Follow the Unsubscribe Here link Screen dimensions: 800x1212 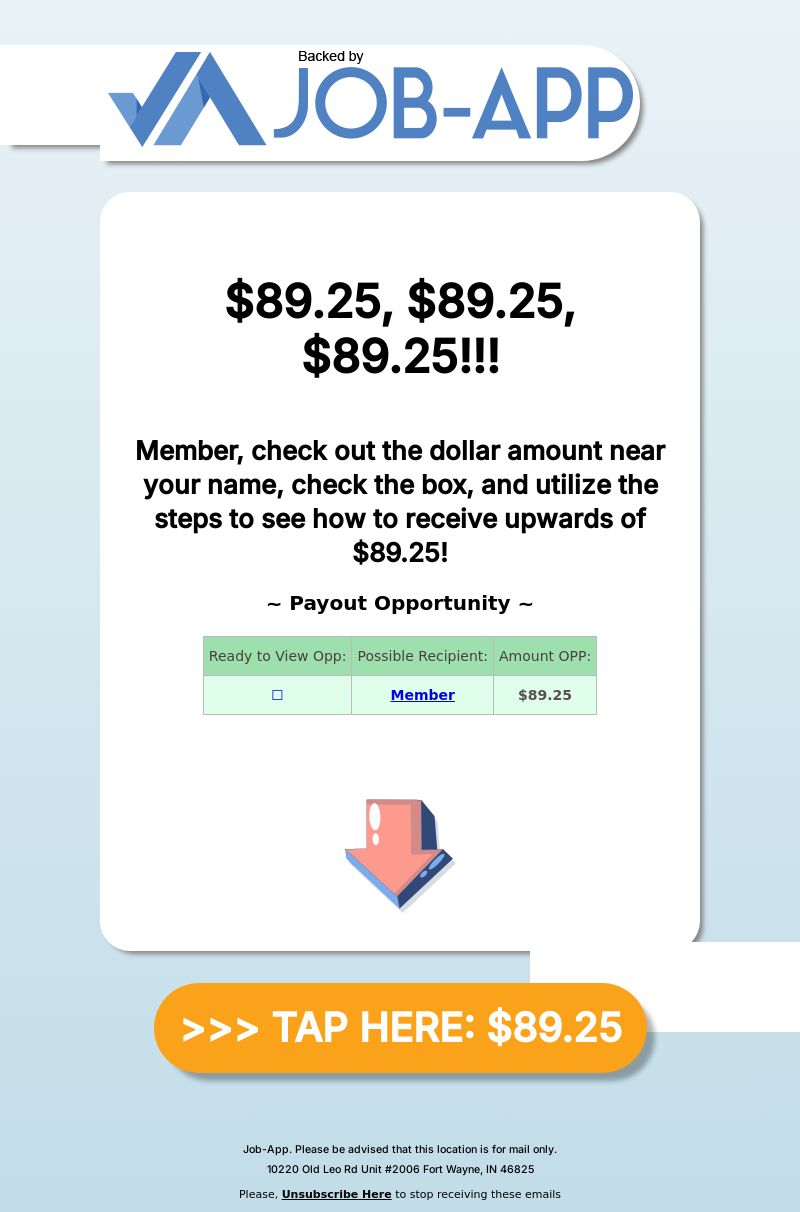336,1194
